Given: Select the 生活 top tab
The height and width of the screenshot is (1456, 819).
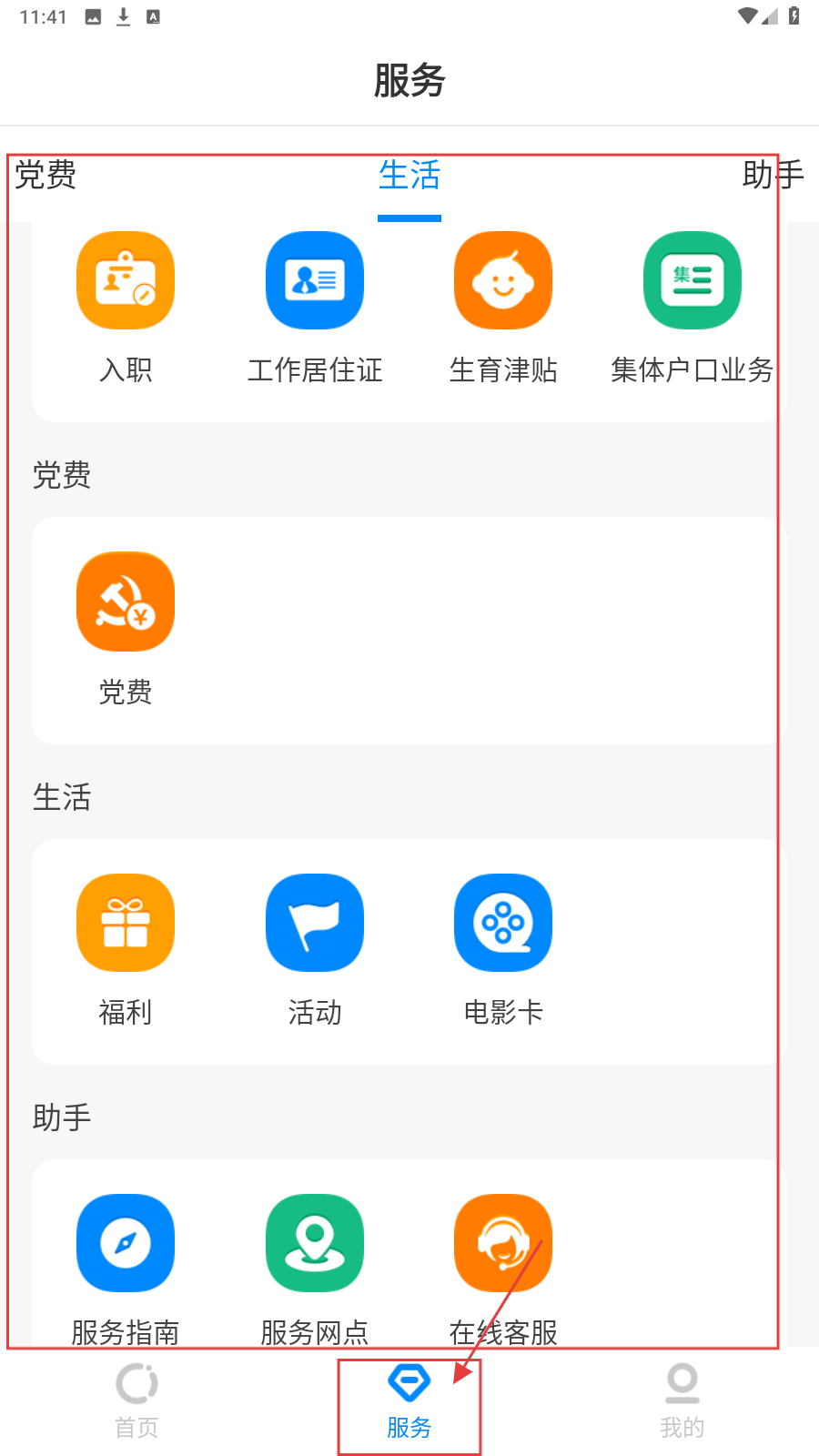Looking at the screenshot, I should (409, 175).
